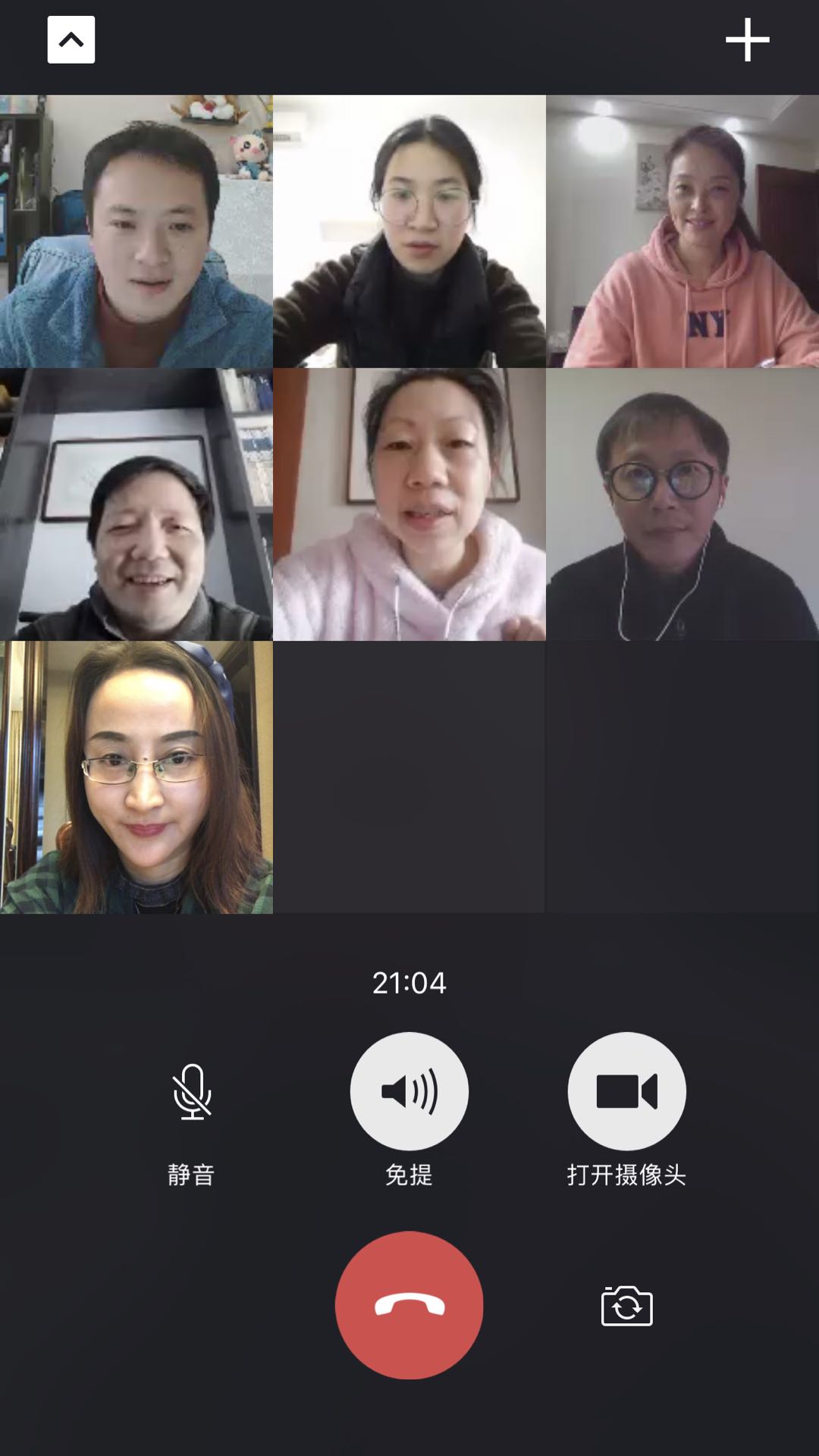Flip the camera with the switch icon
The width and height of the screenshot is (819, 1456).
pos(626,1306)
